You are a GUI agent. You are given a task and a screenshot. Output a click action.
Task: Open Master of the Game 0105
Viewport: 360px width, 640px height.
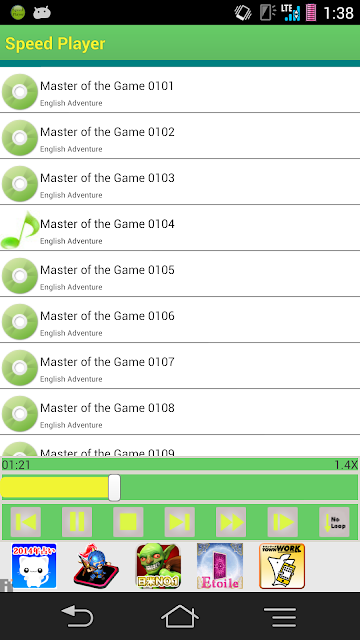180,274
